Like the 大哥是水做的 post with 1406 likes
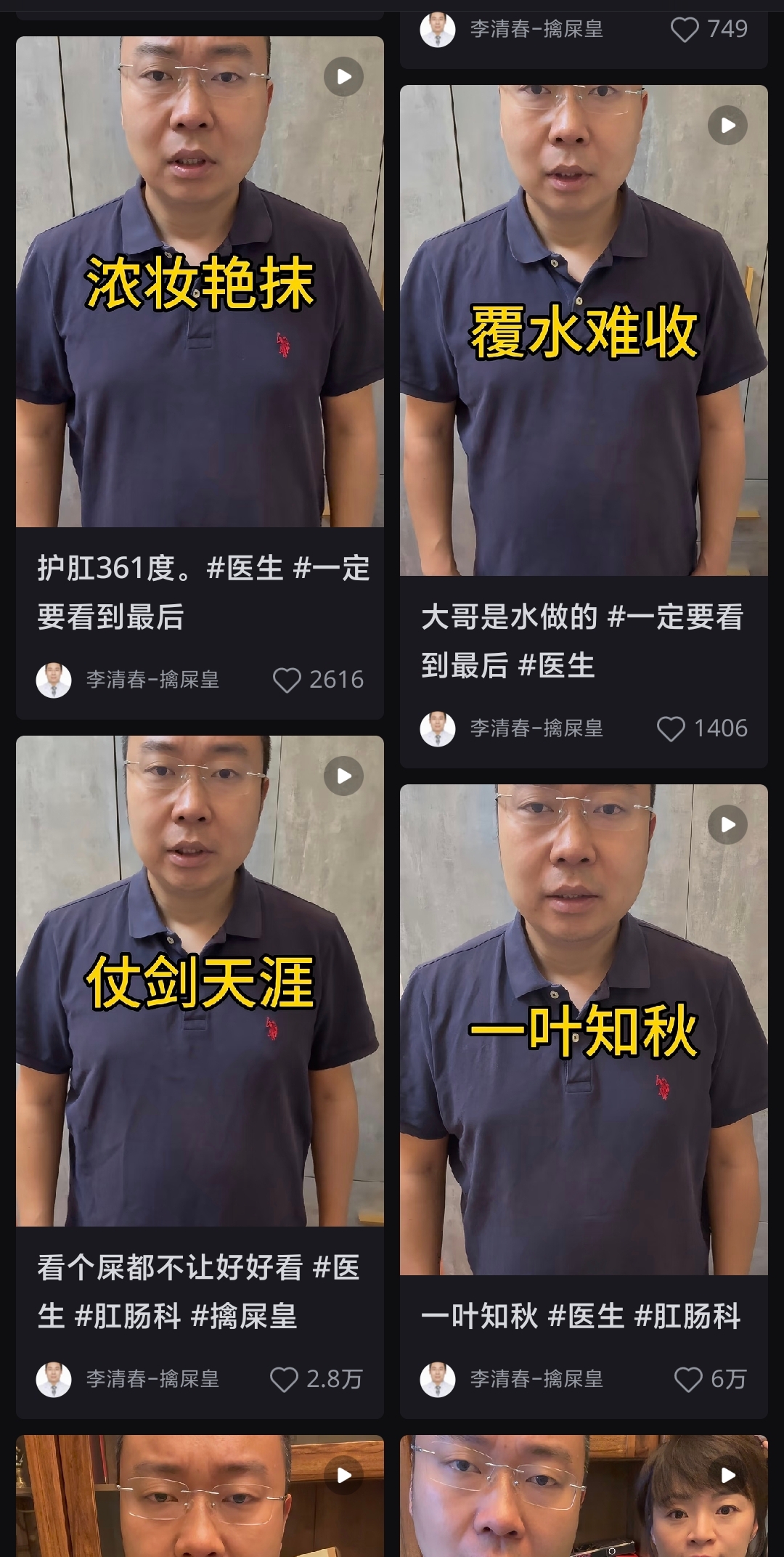Viewport: 784px width, 1557px height. [671, 729]
